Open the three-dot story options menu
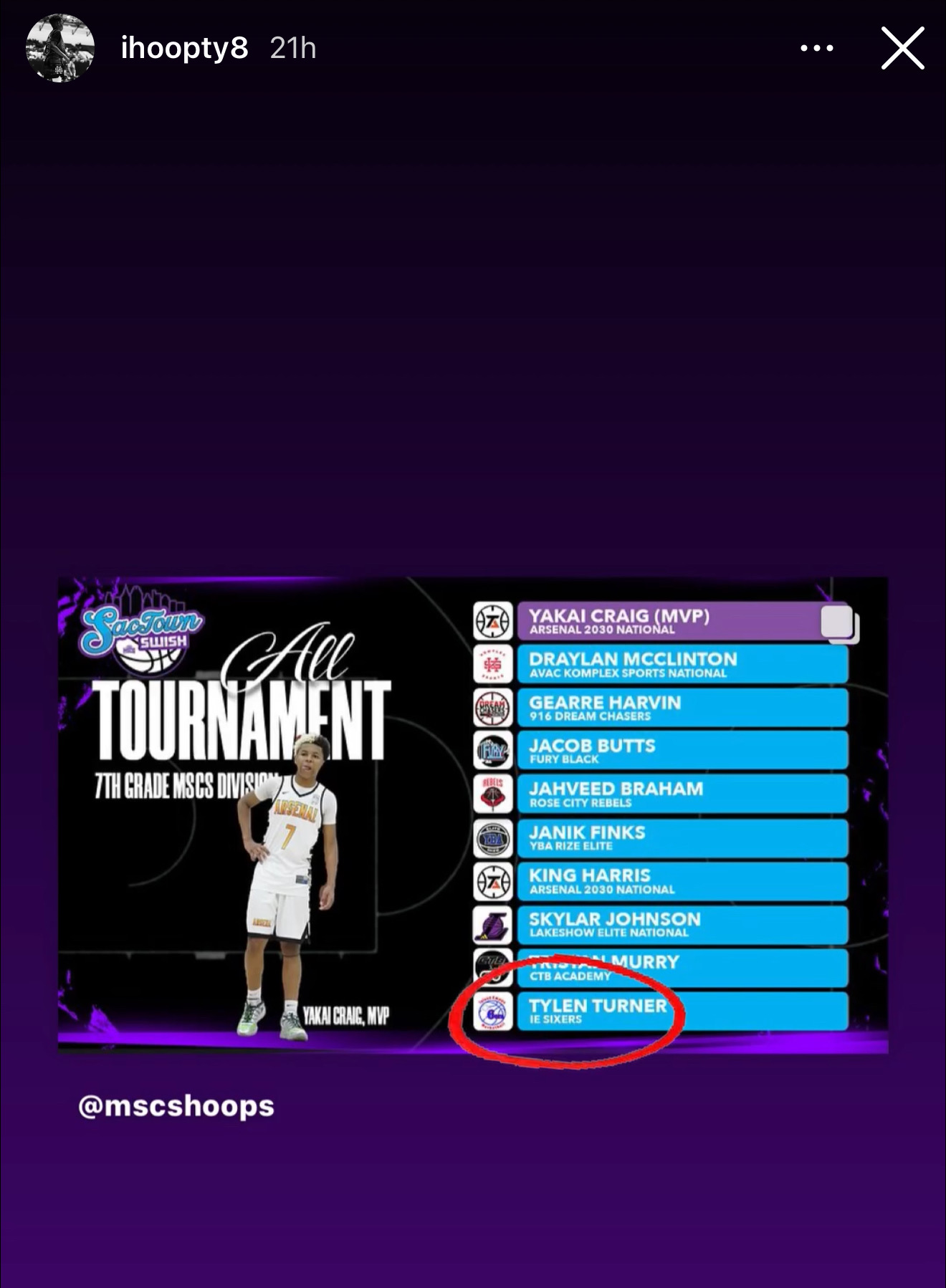946x1288 pixels. pos(816,48)
